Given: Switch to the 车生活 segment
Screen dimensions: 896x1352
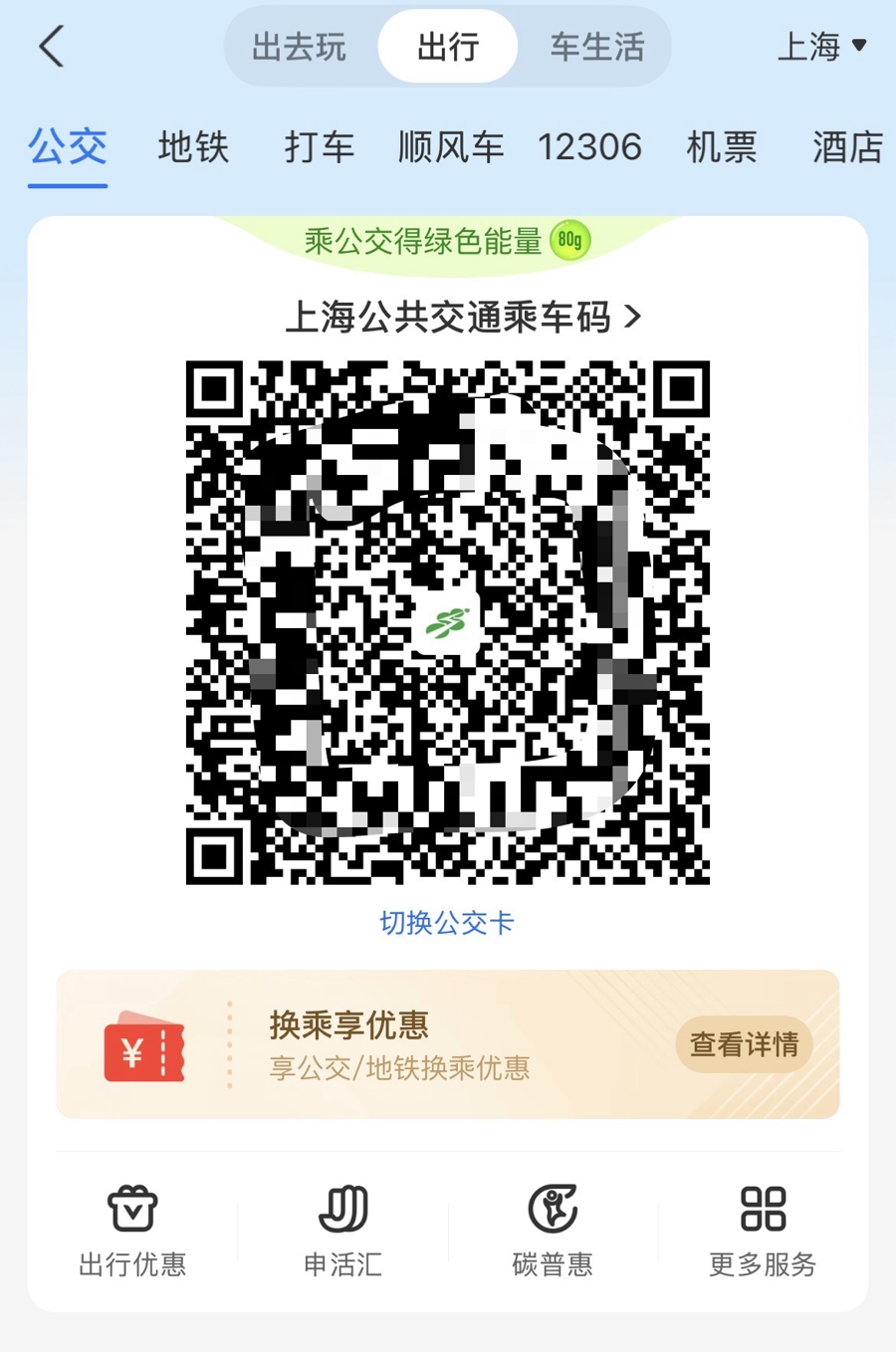Looking at the screenshot, I should click(x=597, y=47).
